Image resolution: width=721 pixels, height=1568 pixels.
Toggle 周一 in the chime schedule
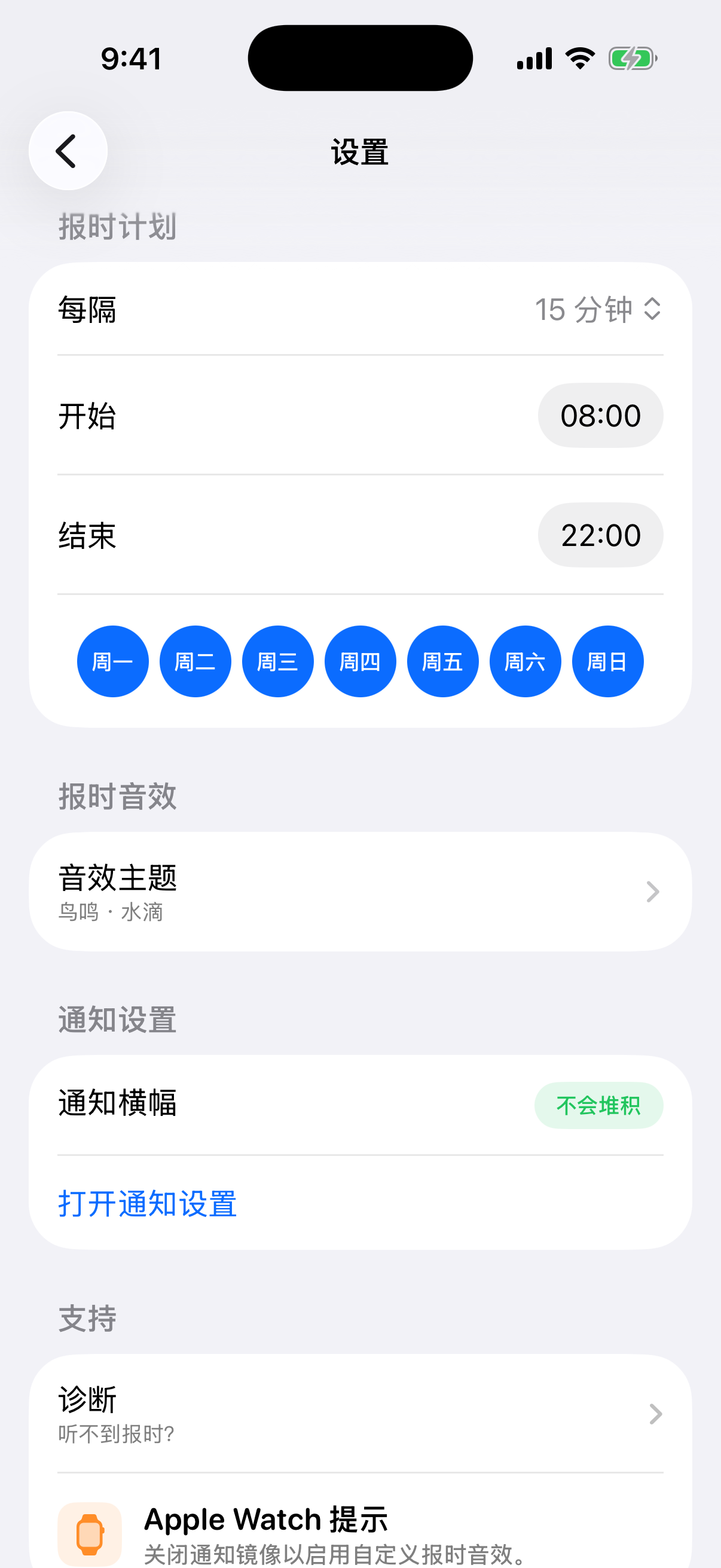pyautogui.click(x=112, y=661)
